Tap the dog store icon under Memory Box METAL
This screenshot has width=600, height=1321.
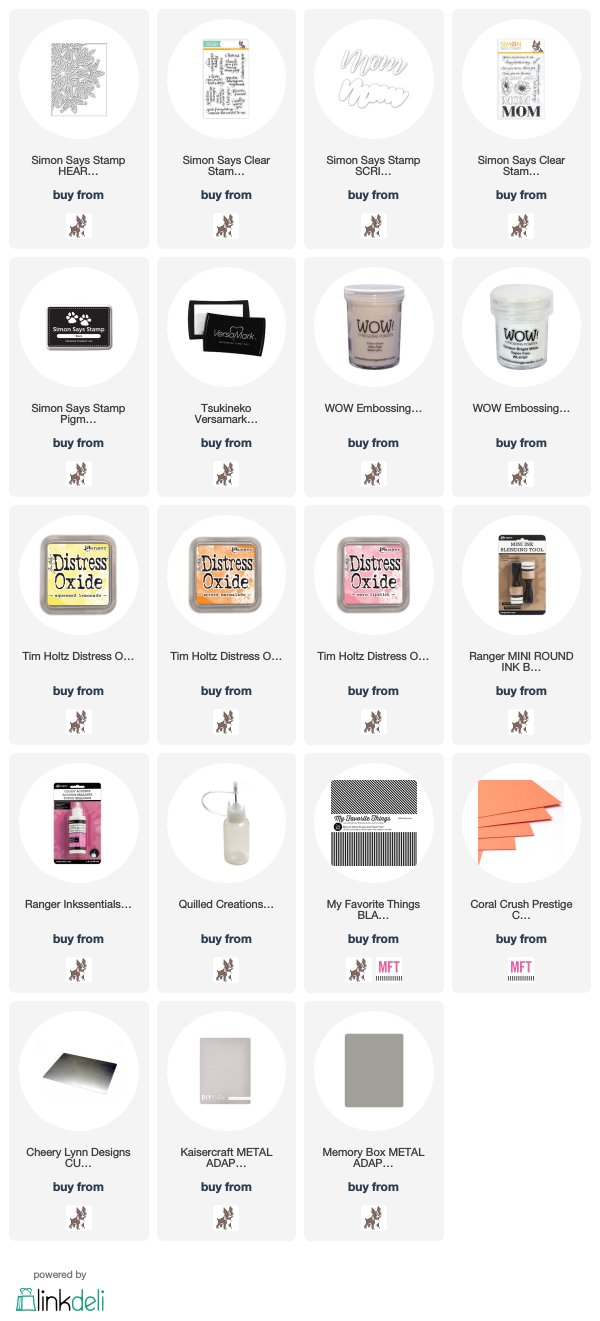click(373, 1217)
